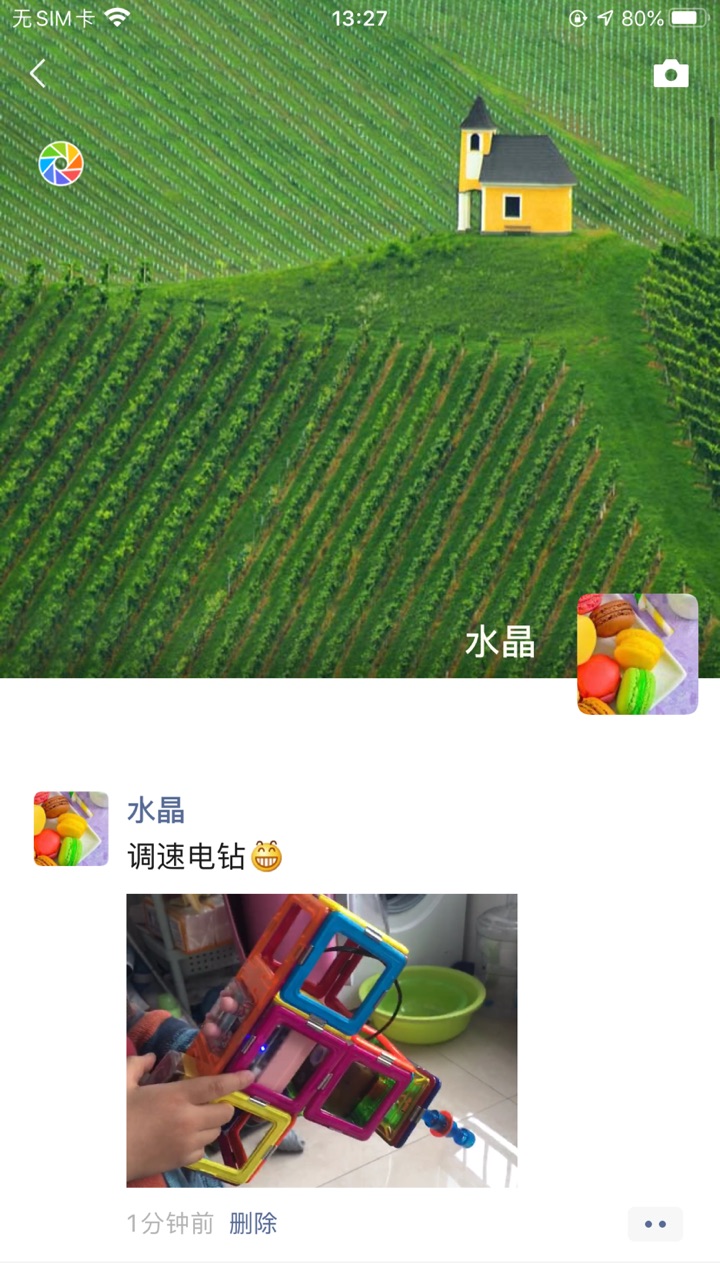Tap the colorful pinwheel icon

click(x=60, y=163)
